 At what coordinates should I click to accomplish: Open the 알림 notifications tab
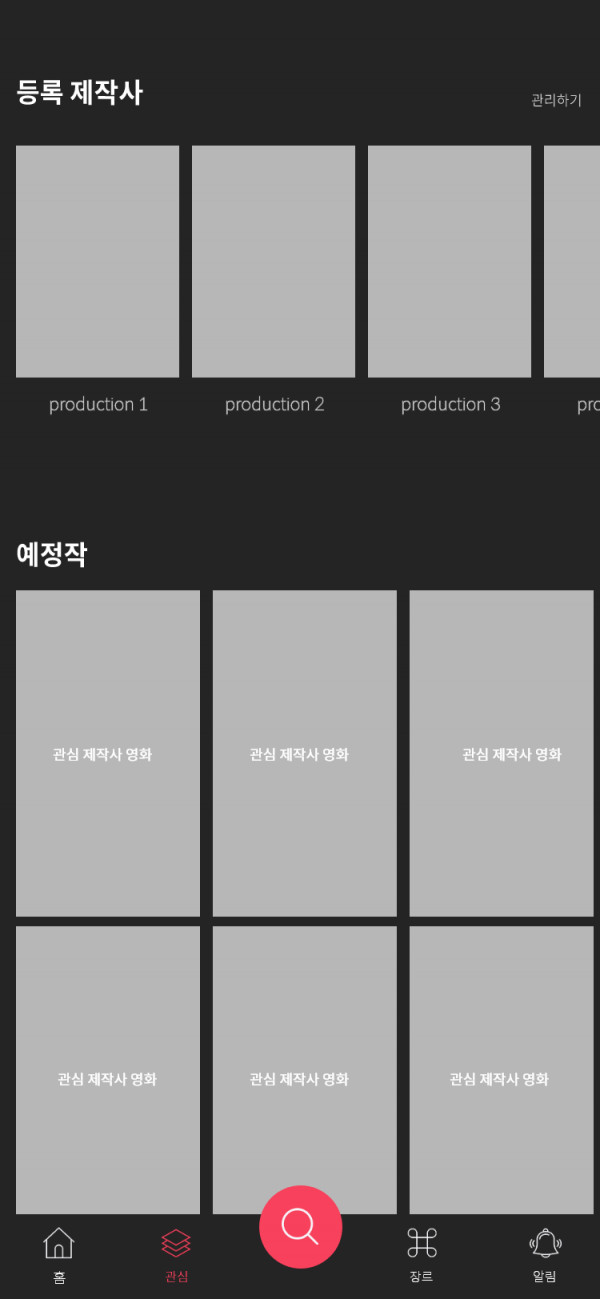click(x=544, y=1253)
